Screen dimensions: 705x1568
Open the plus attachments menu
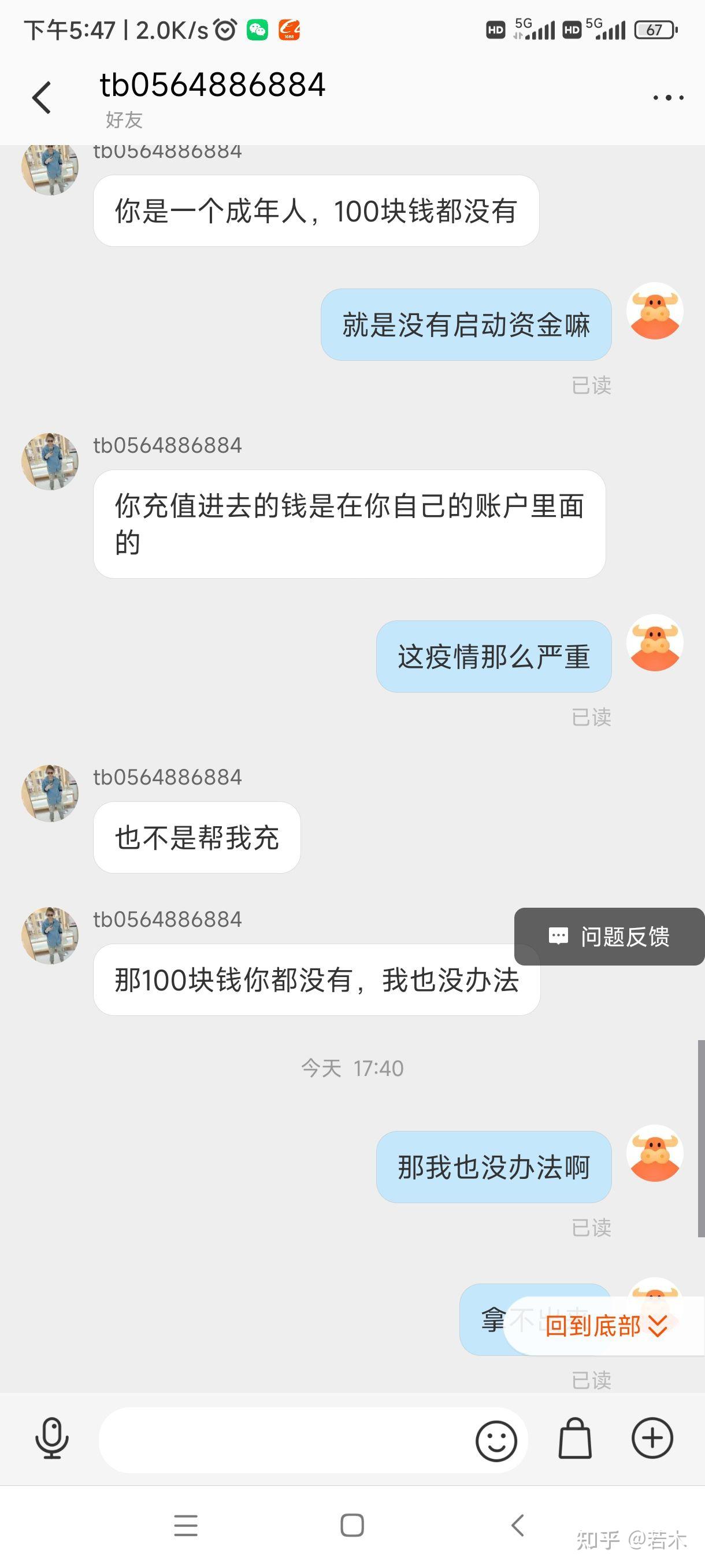pyautogui.click(x=652, y=1438)
